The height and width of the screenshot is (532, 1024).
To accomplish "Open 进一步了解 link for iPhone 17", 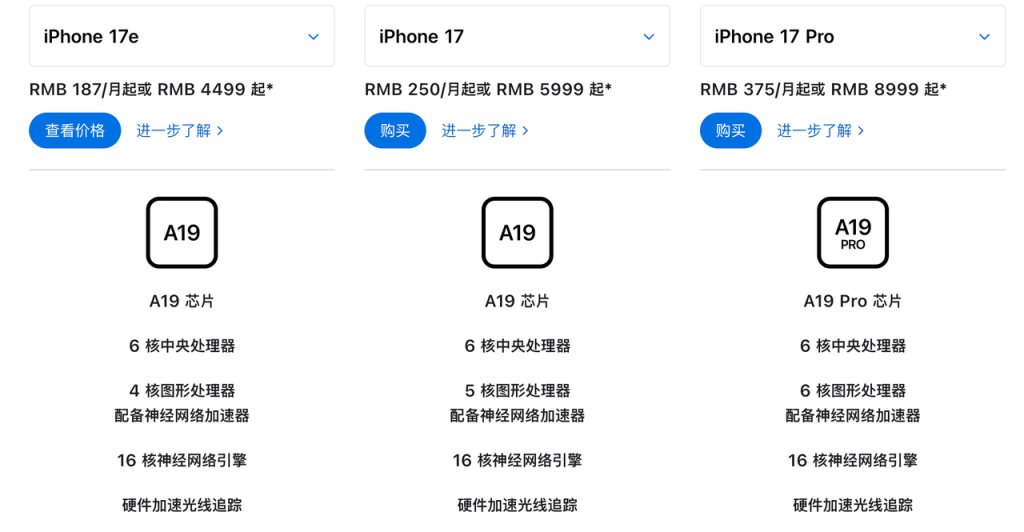I will [485, 130].
